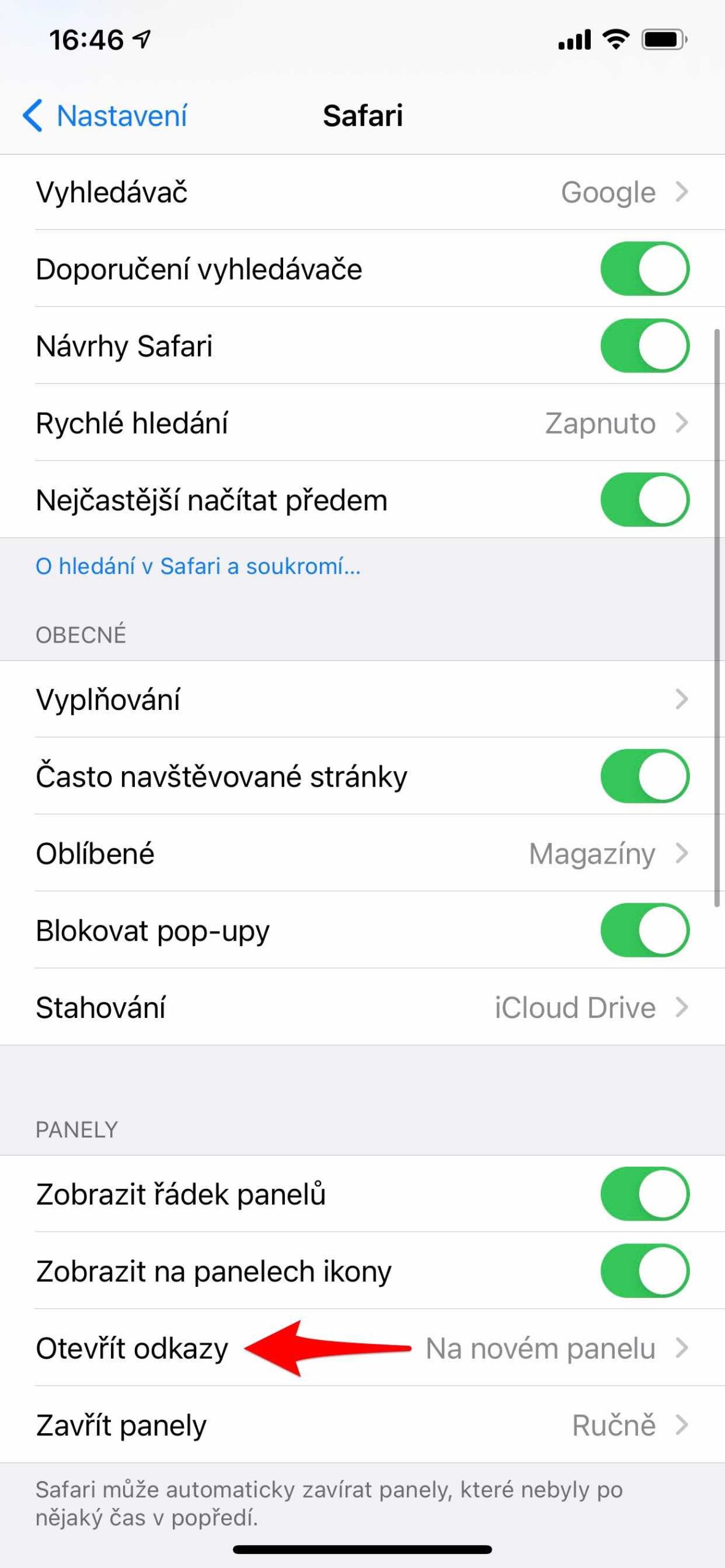
Task: Disable Doporučení vyhledávače
Action: point(645,269)
